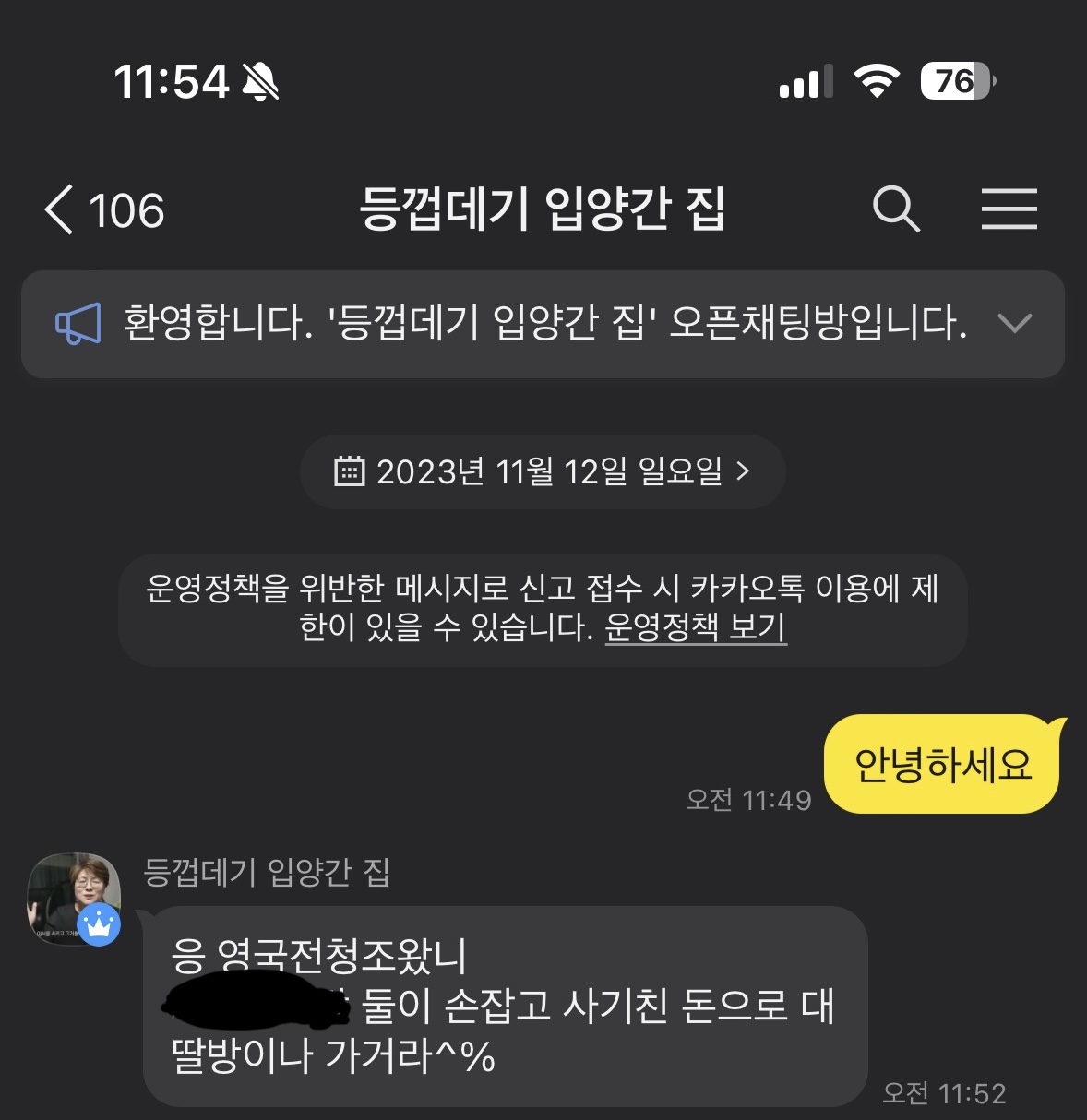Search within this chat room
Viewport: 1087px width, 1120px height.
pyautogui.click(x=895, y=209)
